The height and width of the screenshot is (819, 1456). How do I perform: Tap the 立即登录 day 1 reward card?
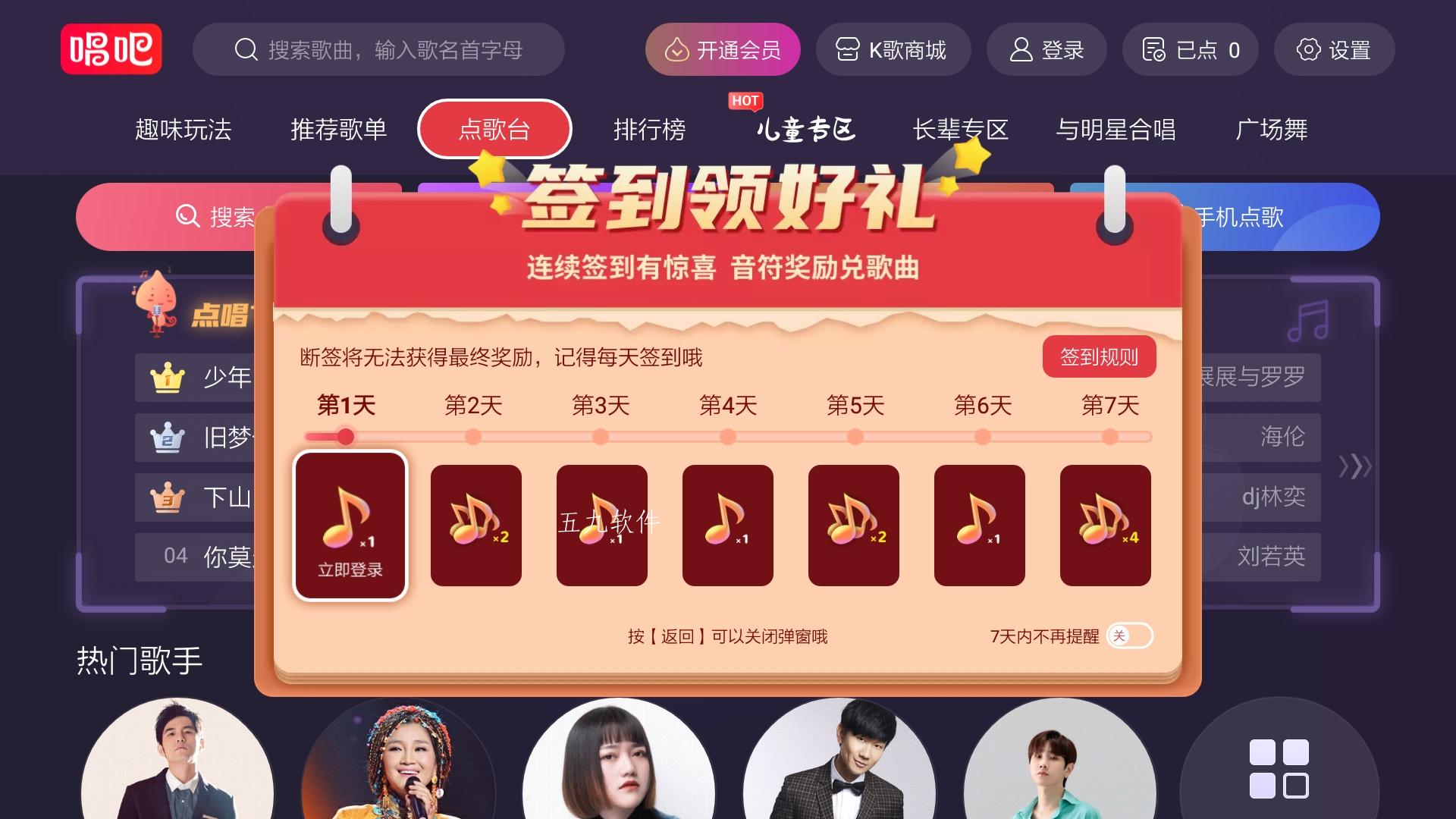point(350,526)
